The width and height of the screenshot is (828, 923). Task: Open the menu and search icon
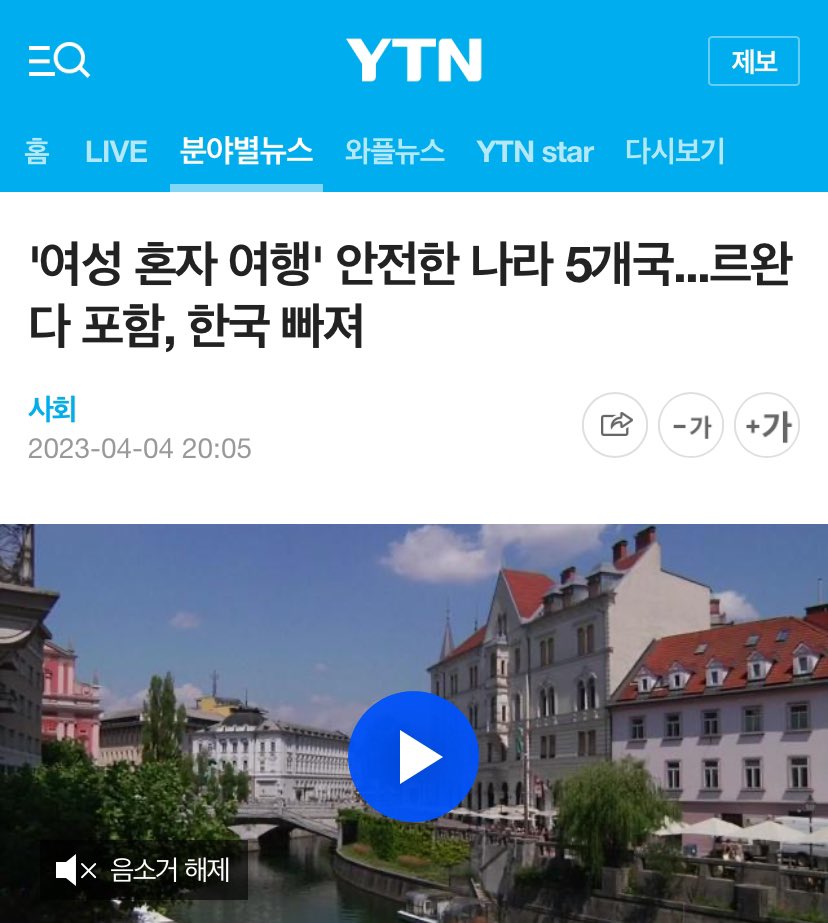tap(59, 61)
